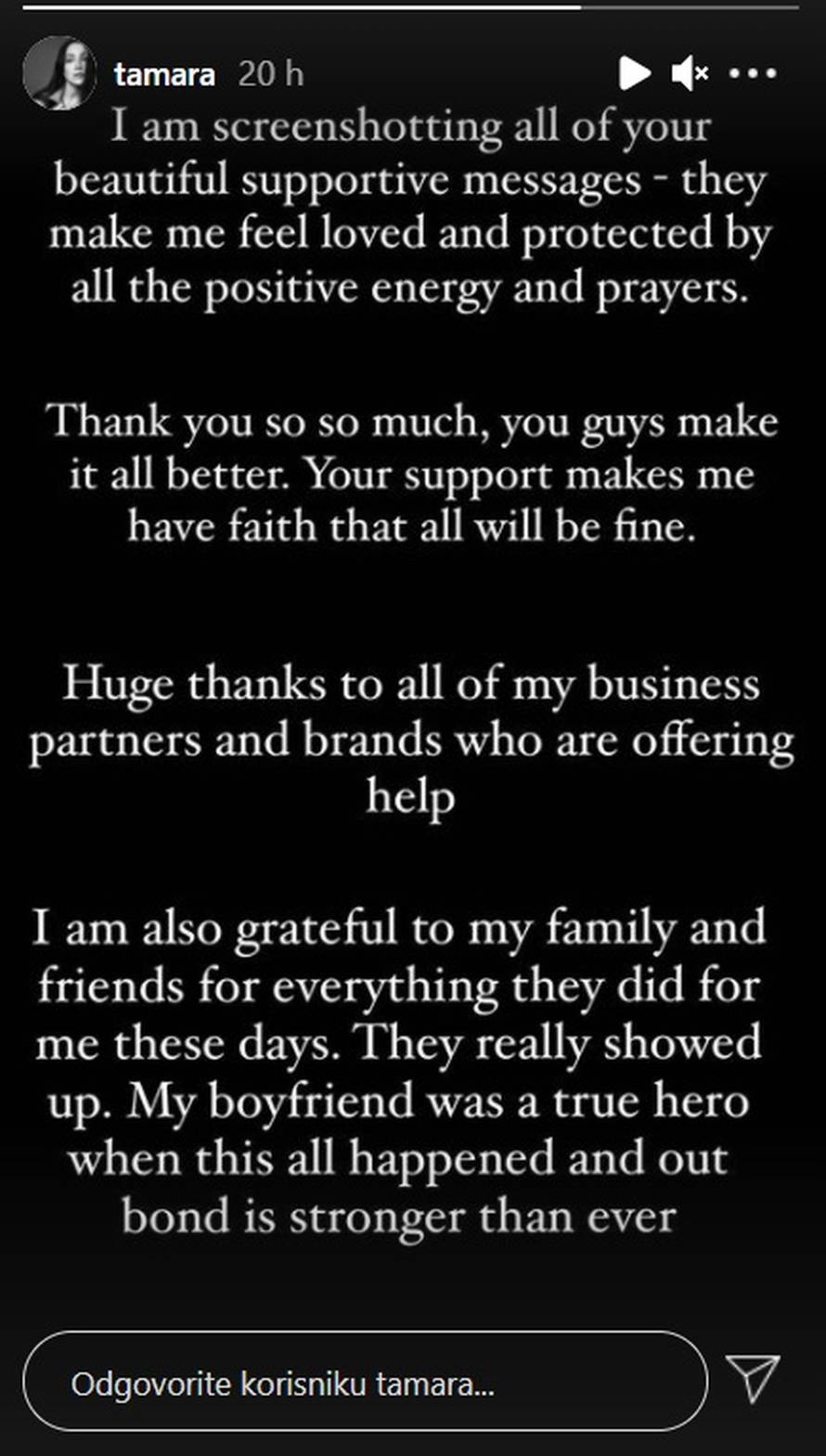Focus the reply field to tamara

pyautogui.click(x=364, y=1385)
